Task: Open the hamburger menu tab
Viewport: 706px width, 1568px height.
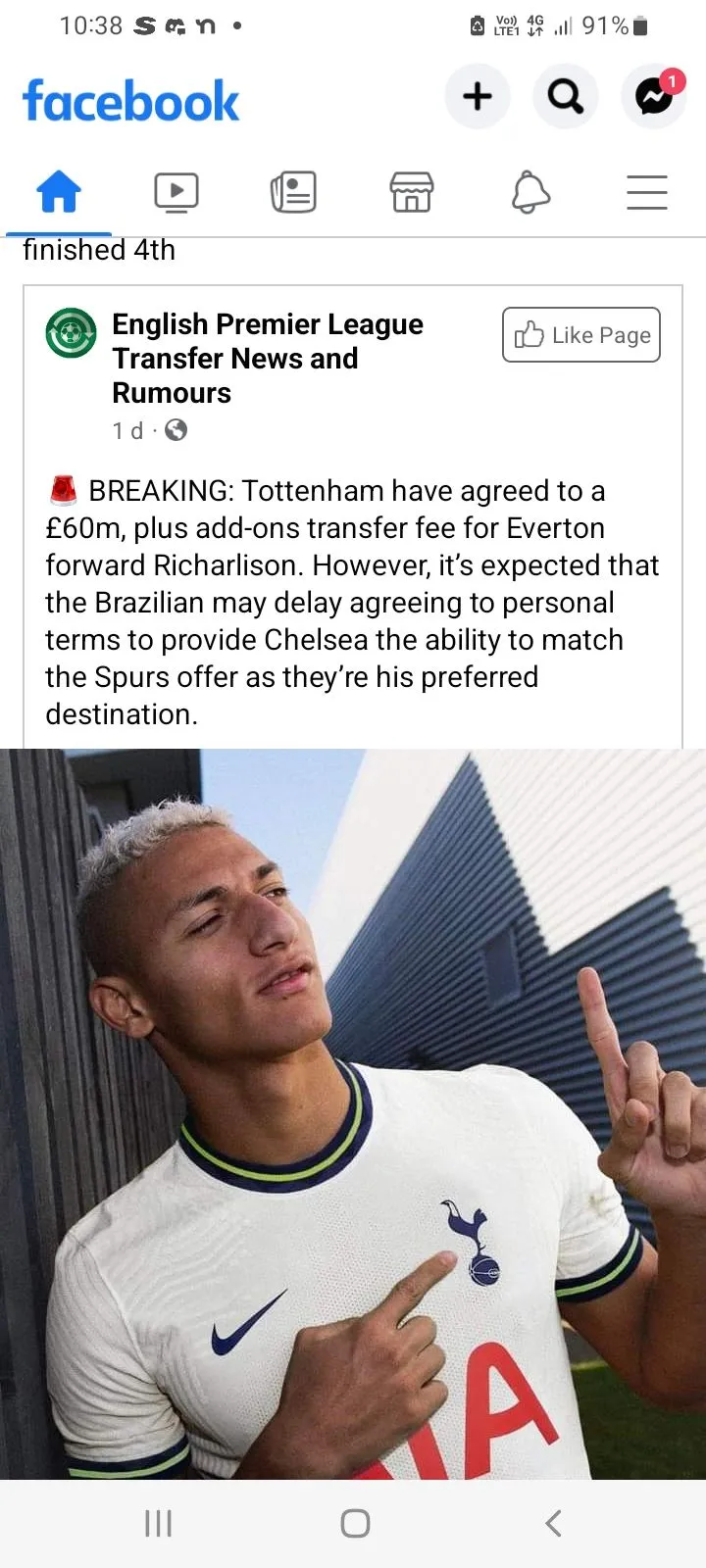Action: (647, 192)
